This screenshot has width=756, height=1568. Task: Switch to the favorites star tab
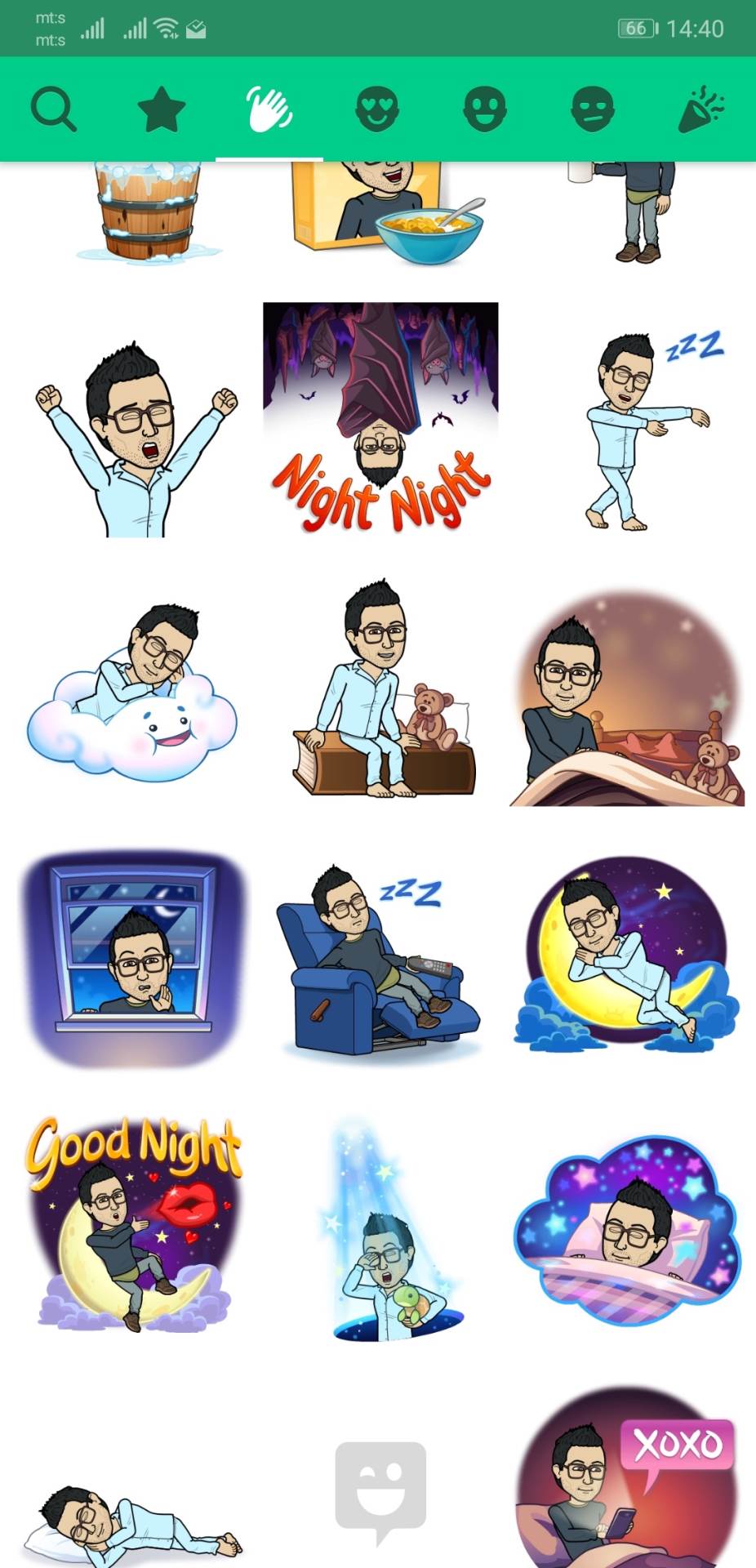pyautogui.click(x=162, y=109)
